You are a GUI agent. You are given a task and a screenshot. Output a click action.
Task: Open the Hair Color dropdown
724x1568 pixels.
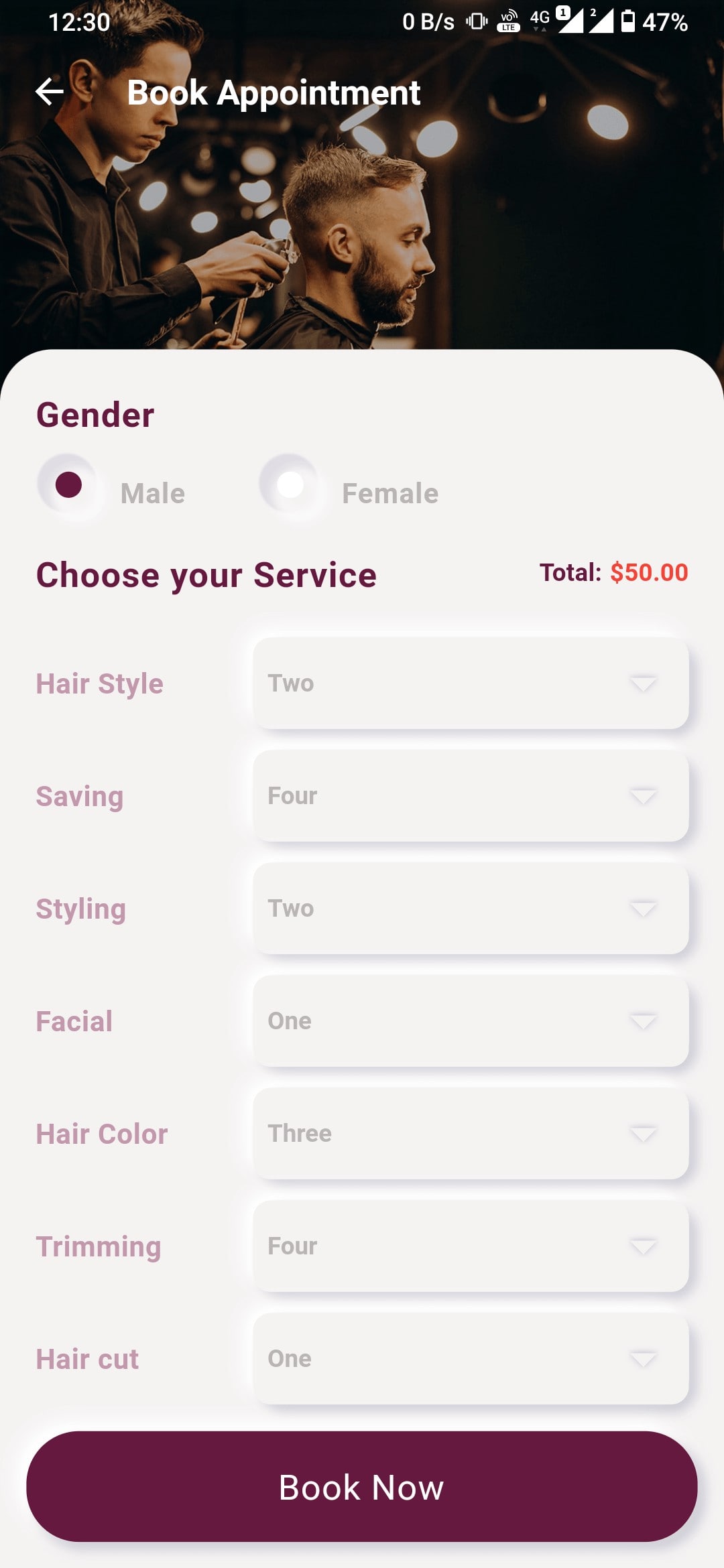pyautogui.click(x=471, y=1134)
